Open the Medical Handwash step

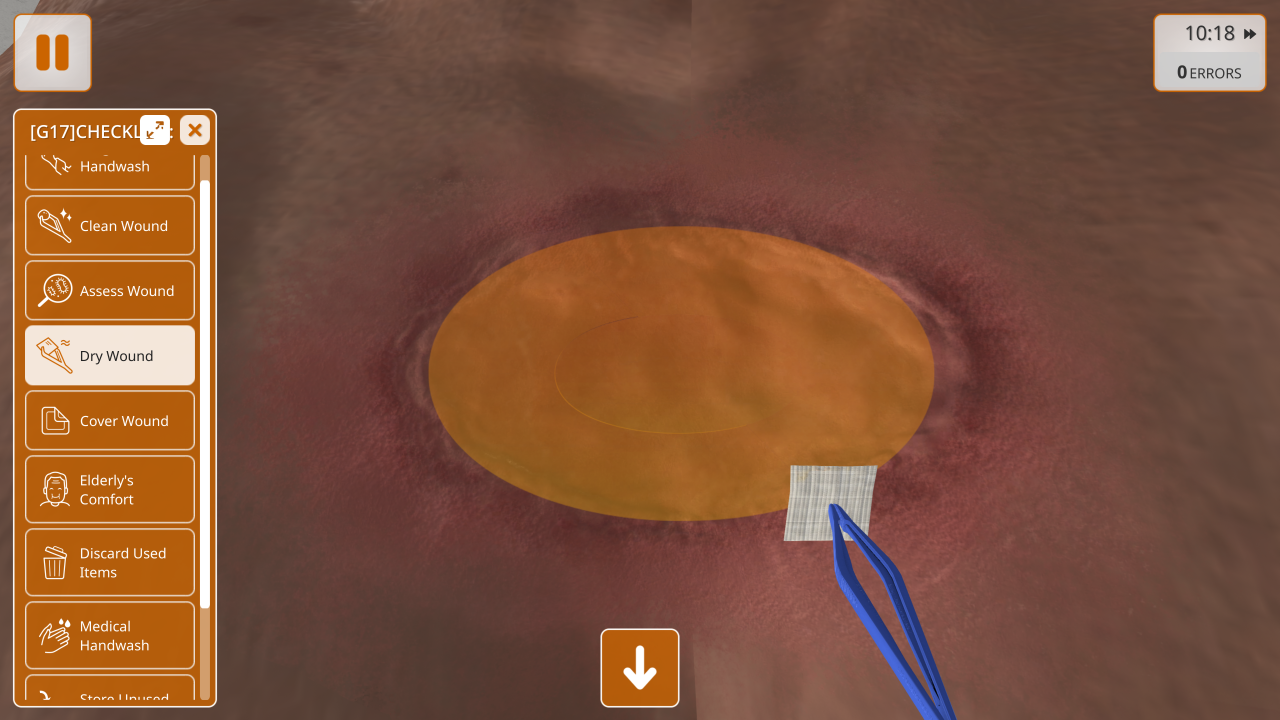110,636
